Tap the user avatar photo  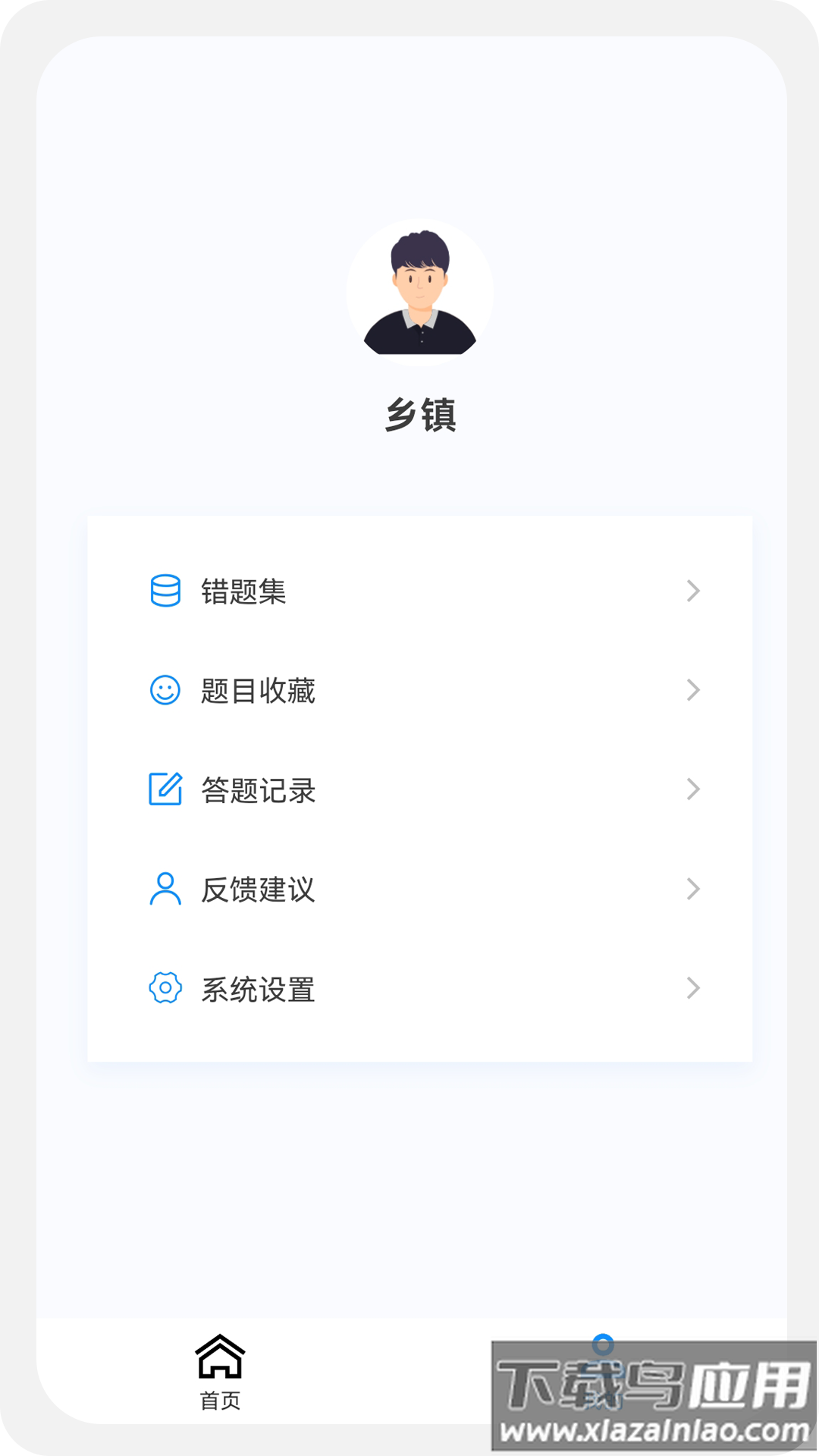pyautogui.click(x=420, y=290)
